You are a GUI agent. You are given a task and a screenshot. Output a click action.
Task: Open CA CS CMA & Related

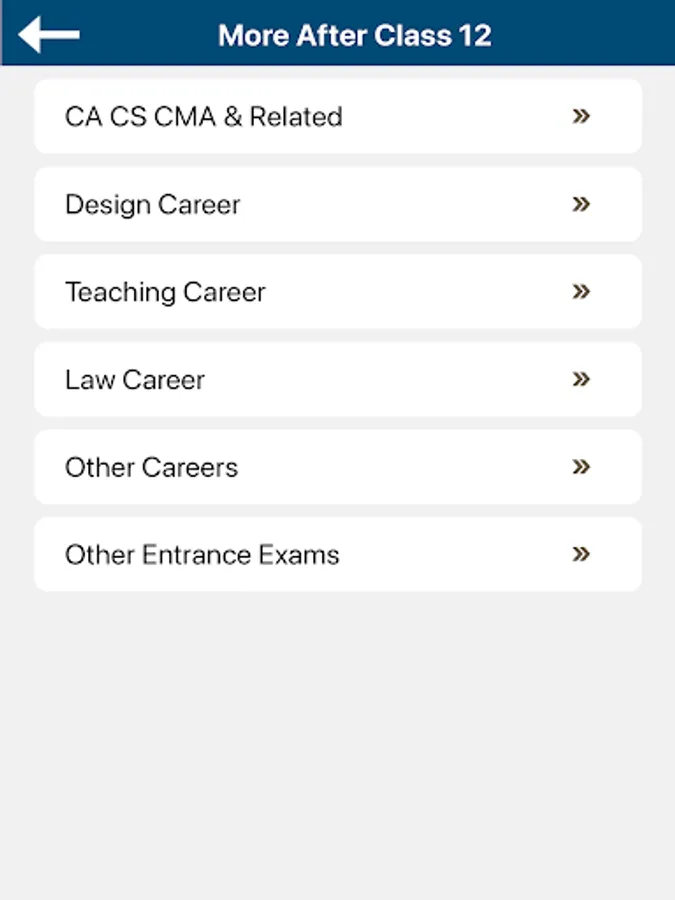coord(337,117)
